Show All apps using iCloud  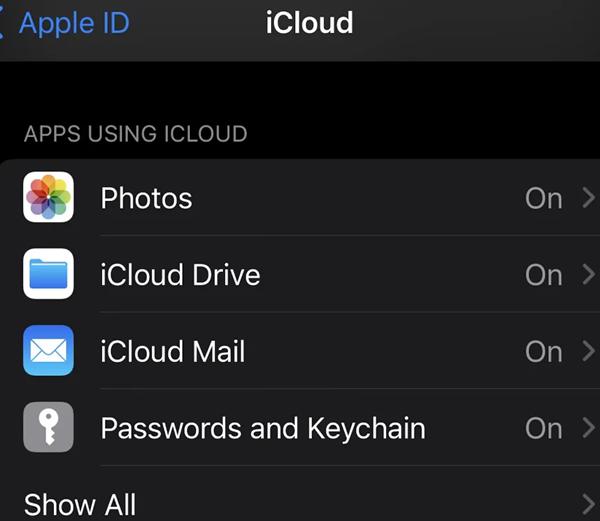coord(300,503)
